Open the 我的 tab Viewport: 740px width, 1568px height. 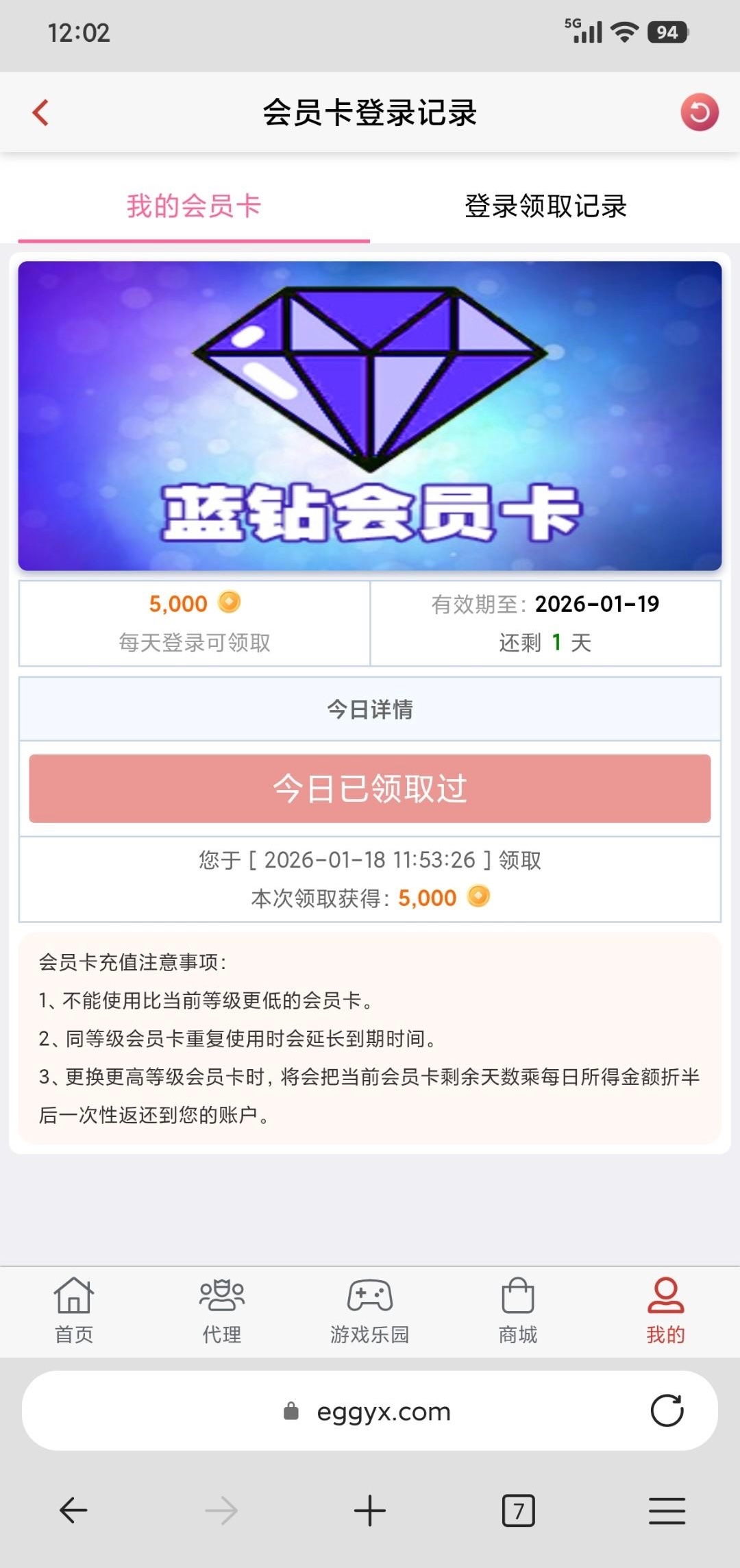(665, 1310)
